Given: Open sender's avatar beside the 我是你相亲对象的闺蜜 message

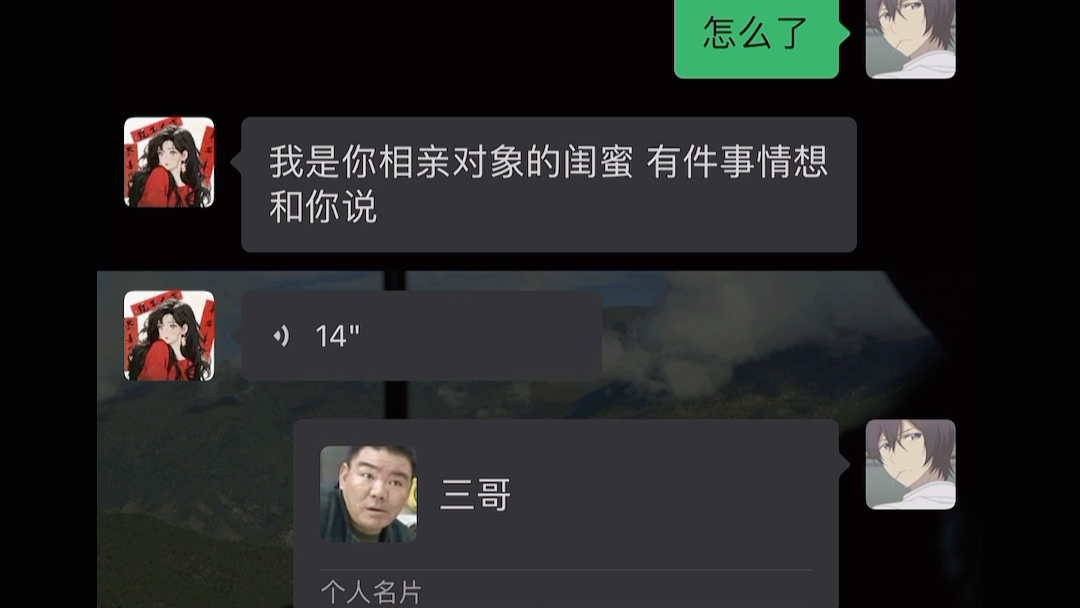Looking at the screenshot, I should [169, 162].
